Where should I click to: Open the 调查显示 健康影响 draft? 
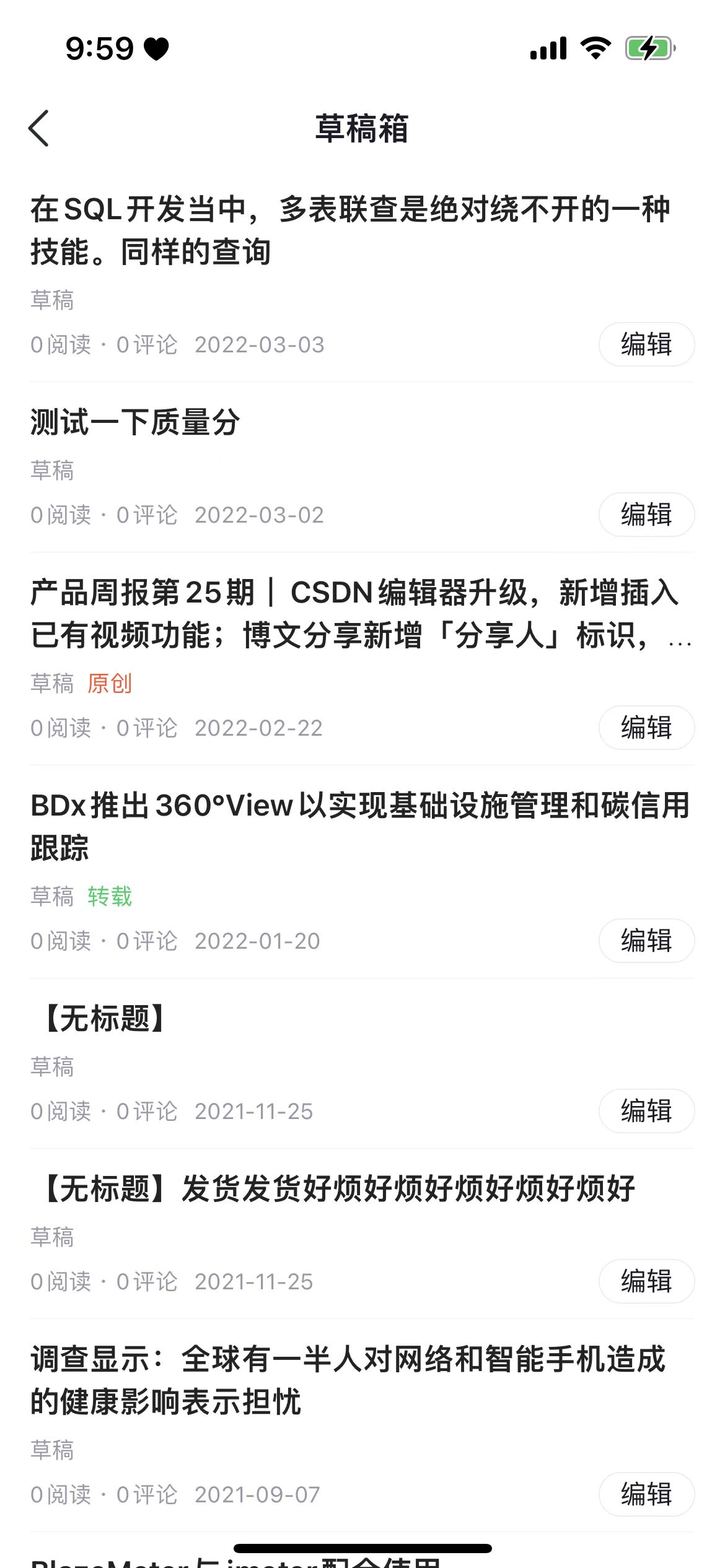(347, 1380)
